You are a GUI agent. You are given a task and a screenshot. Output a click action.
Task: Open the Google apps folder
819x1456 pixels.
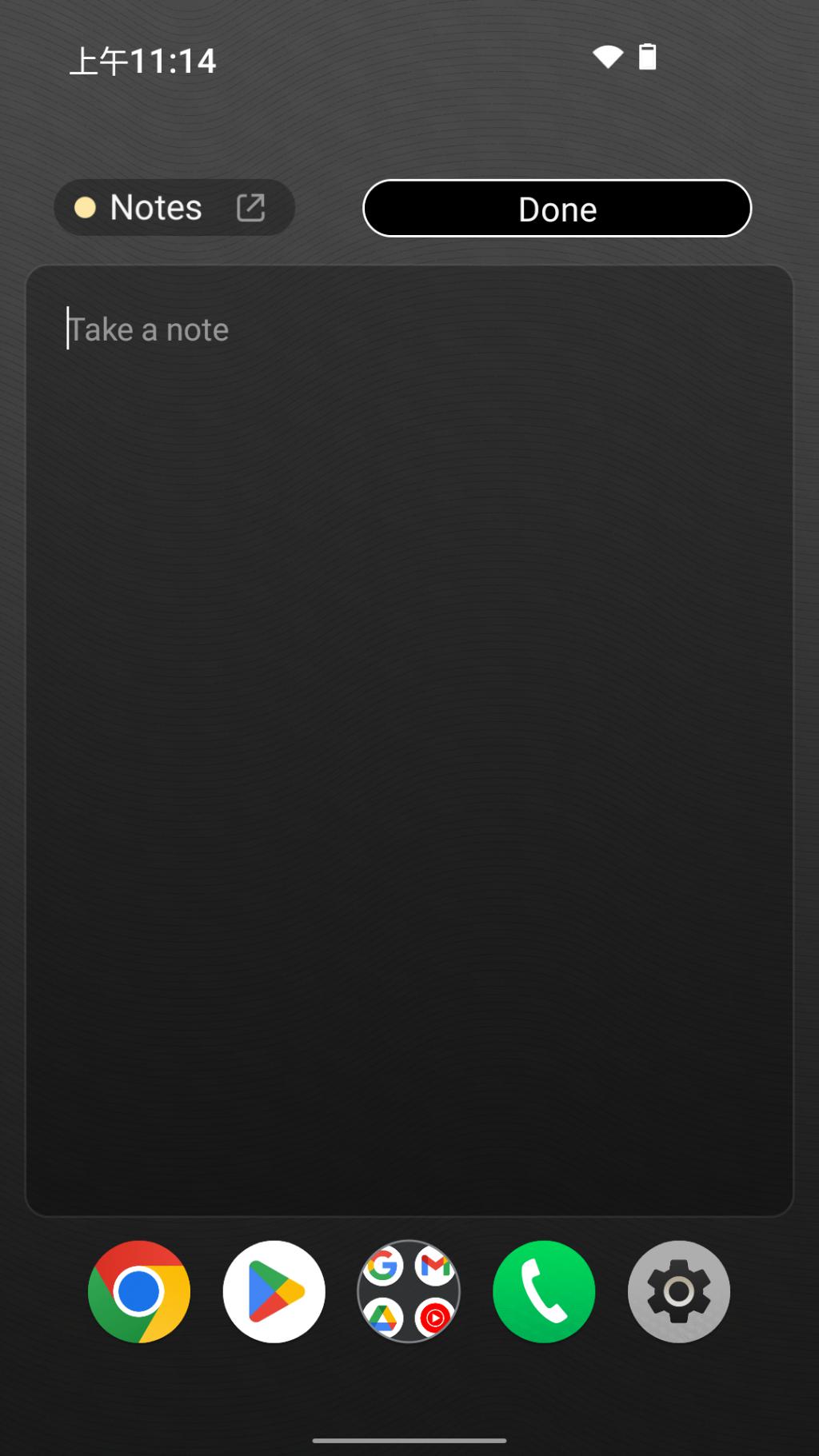[x=409, y=1291]
